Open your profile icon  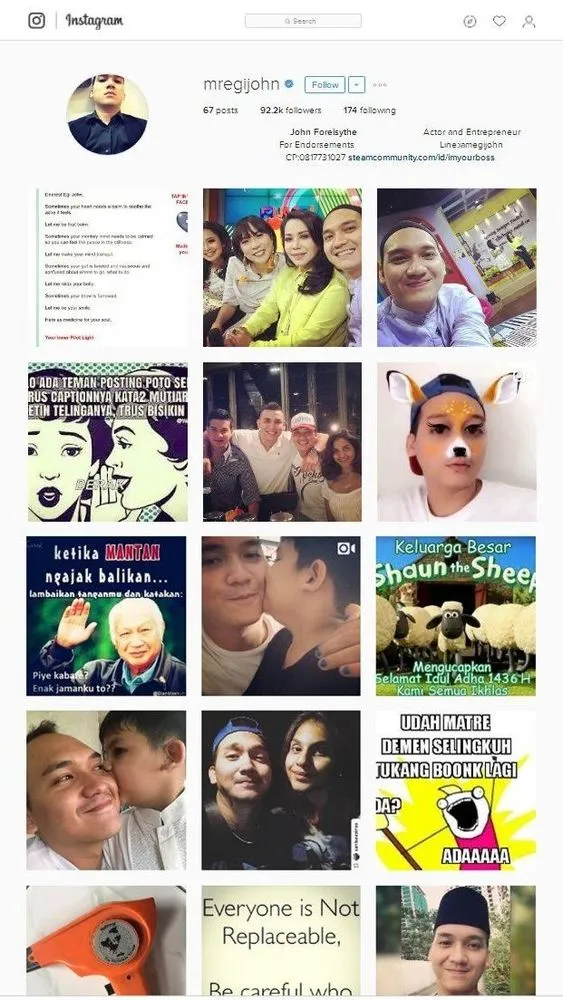[529, 21]
